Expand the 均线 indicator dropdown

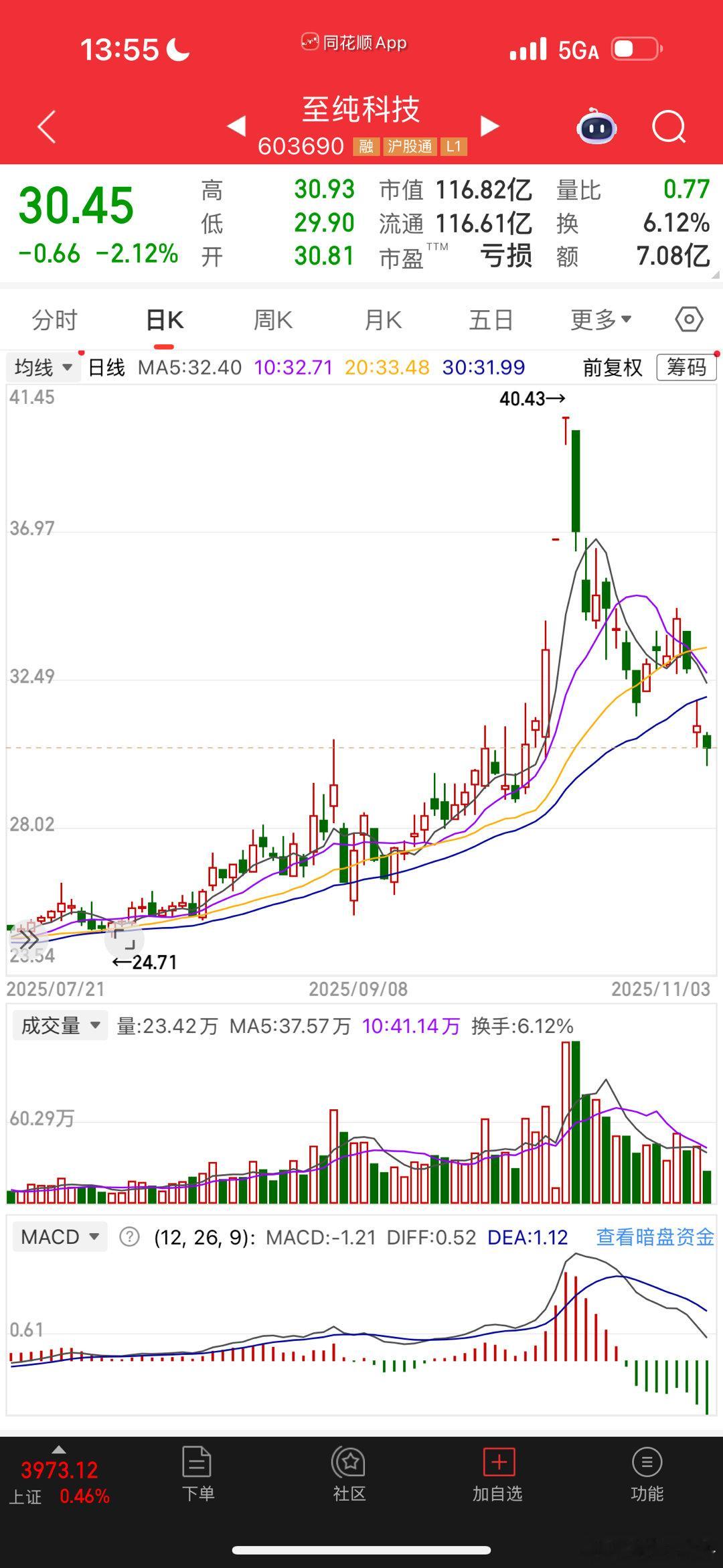44,367
